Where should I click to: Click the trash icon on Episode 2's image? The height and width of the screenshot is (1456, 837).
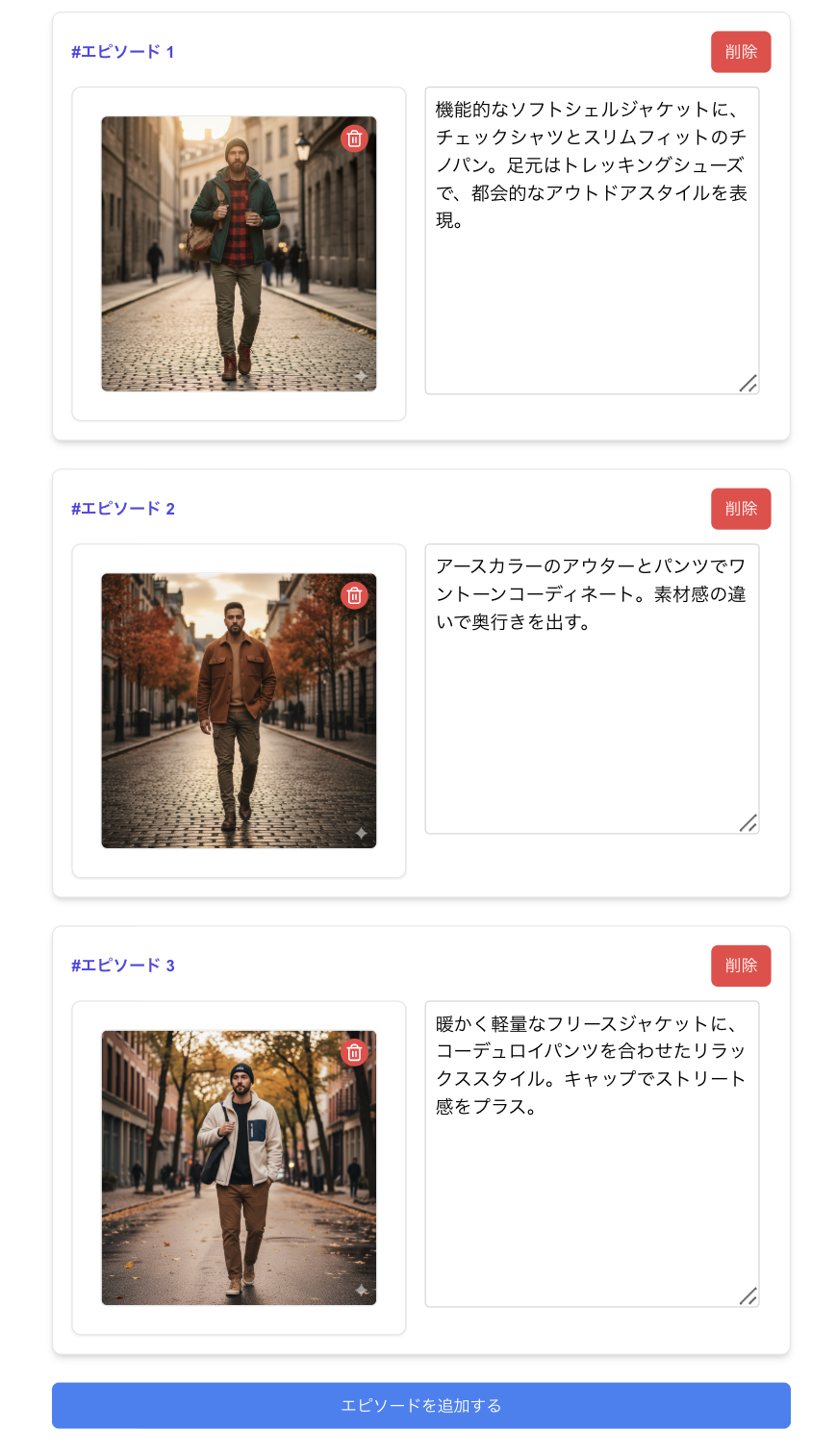coord(354,595)
